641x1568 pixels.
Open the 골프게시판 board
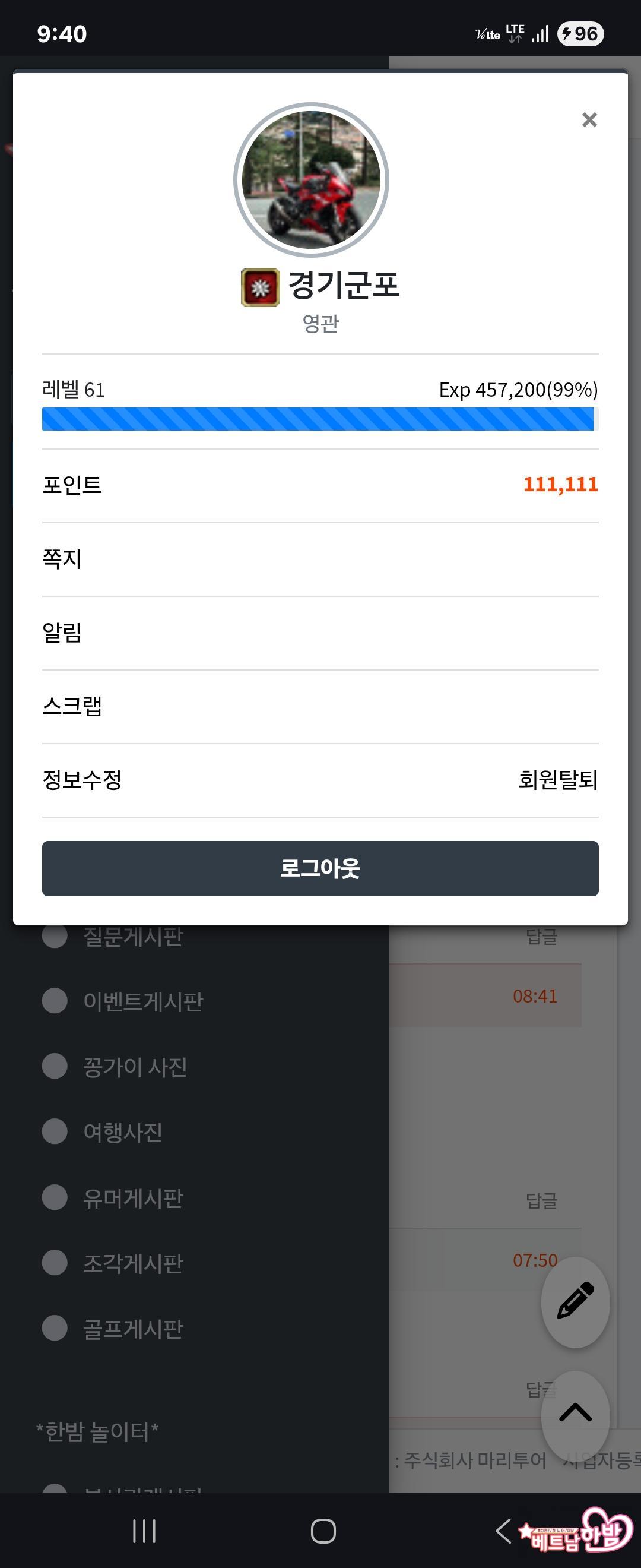tap(132, 1328)
